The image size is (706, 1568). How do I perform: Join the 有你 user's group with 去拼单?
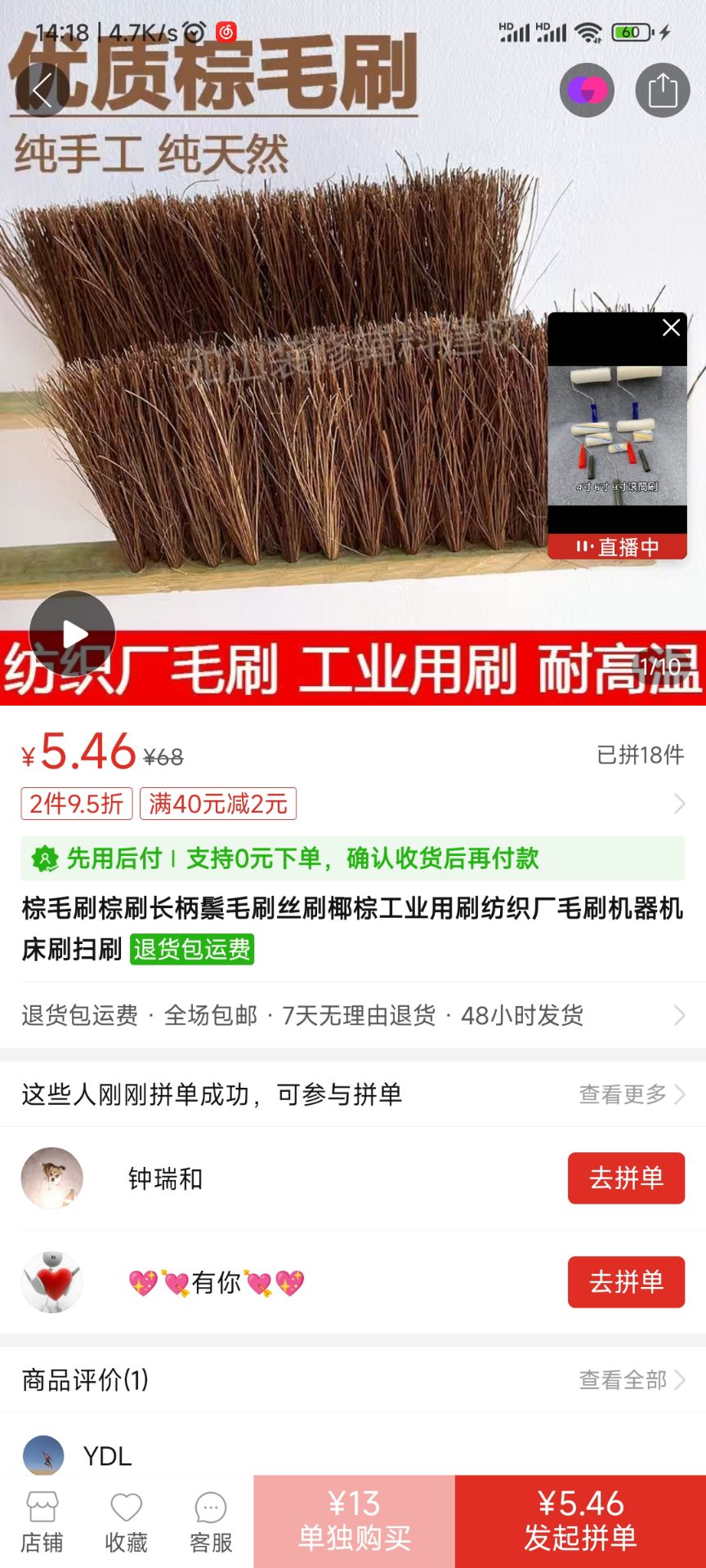click(626, 1281)
